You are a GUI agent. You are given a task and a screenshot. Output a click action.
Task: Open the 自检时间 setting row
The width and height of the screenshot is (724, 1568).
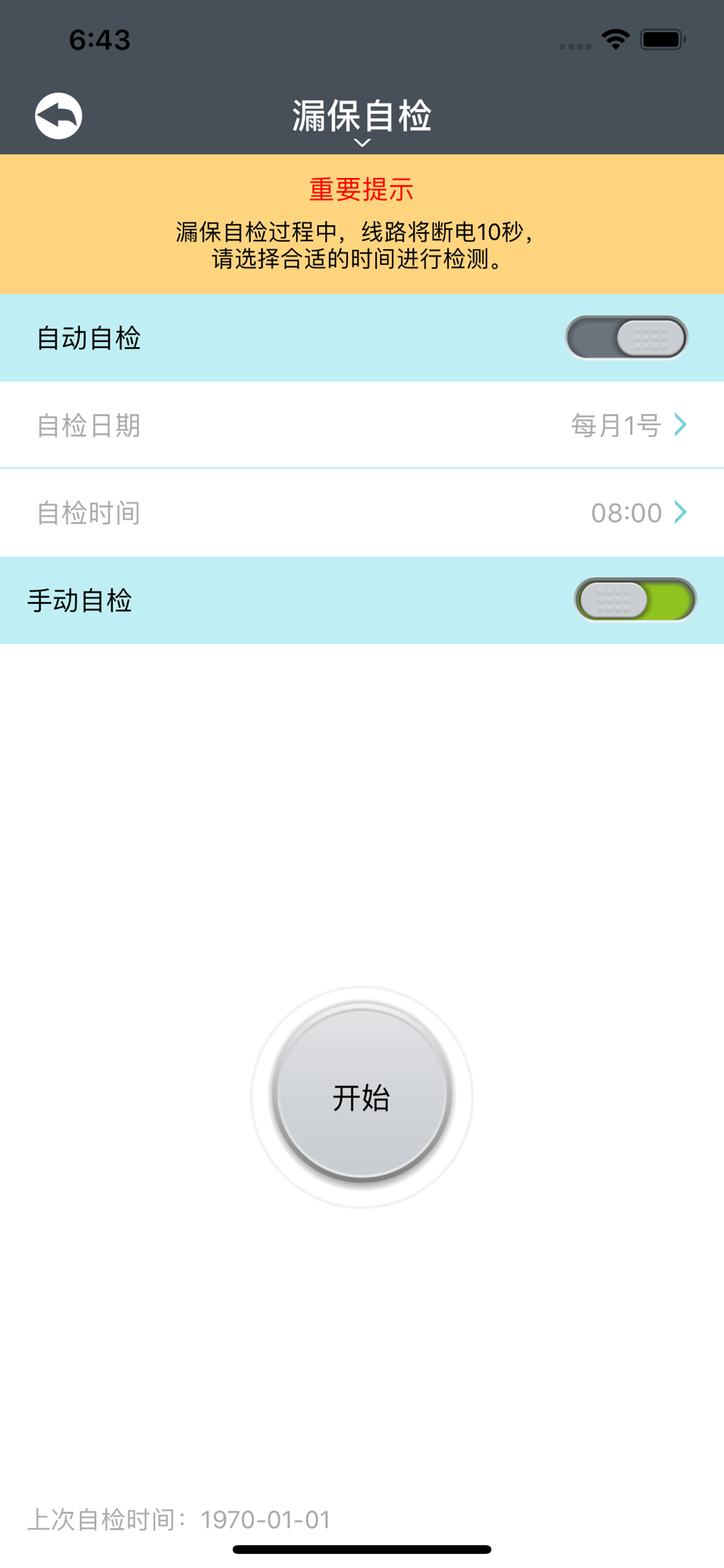[362, 513]
